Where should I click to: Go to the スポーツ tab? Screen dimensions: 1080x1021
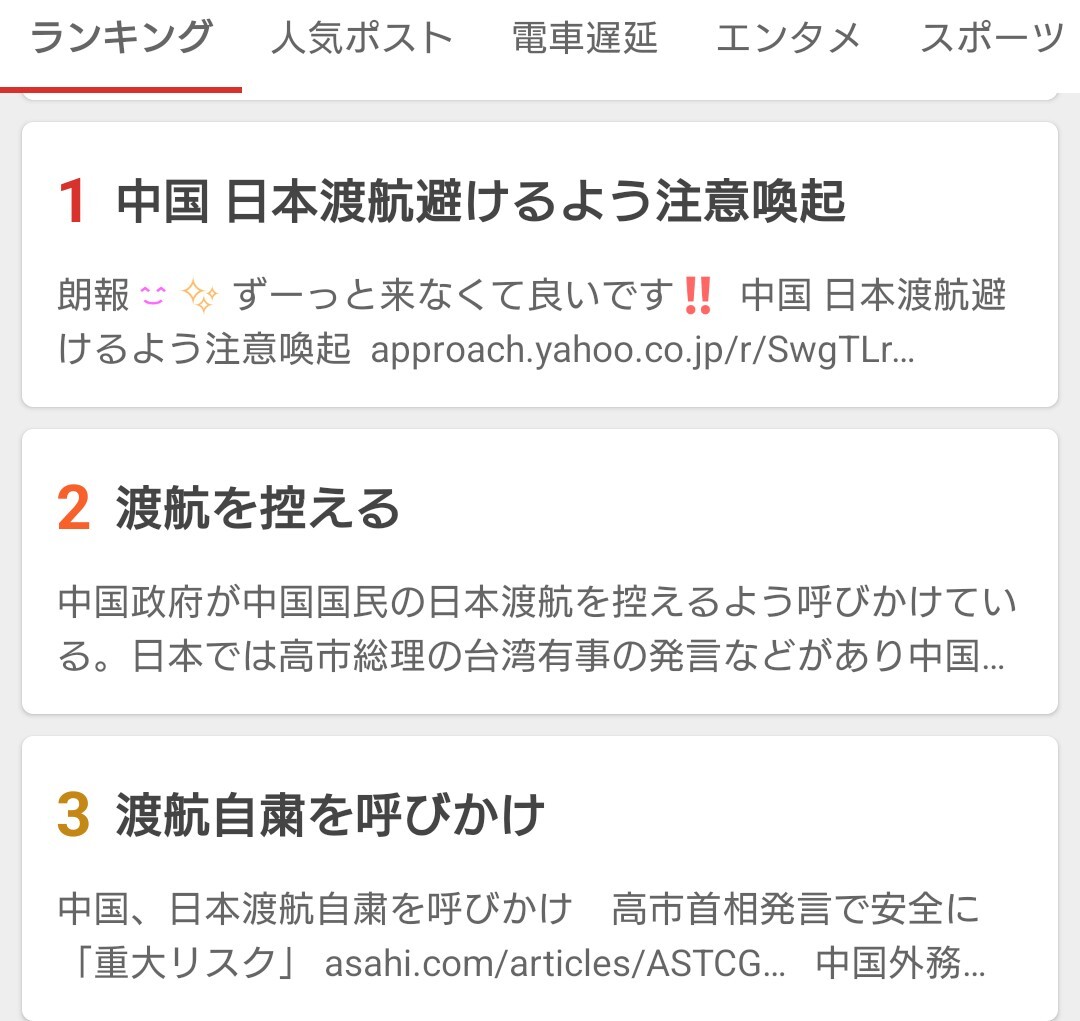pyautogui.click(x=992, y=40)
